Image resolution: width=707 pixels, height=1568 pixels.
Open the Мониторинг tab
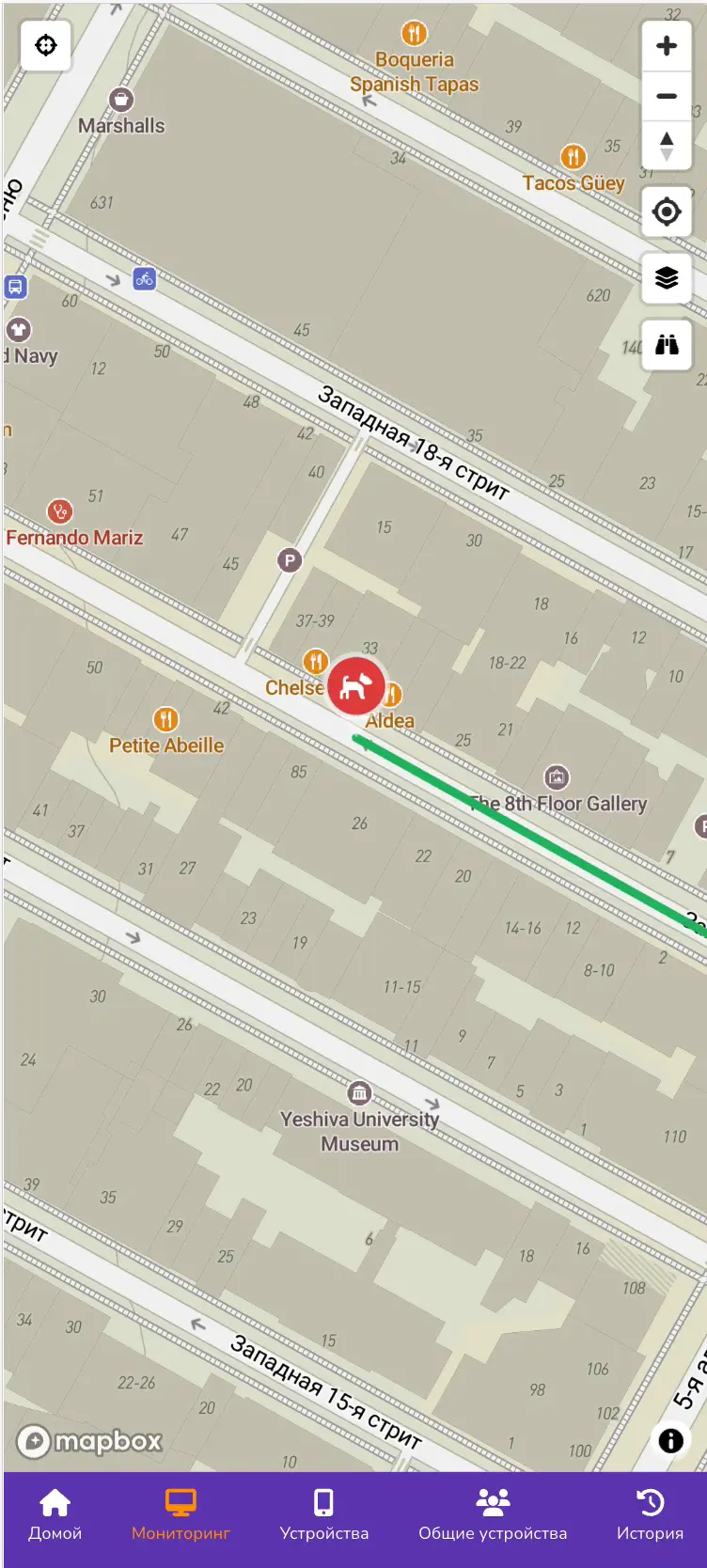tap(181, 1515)
